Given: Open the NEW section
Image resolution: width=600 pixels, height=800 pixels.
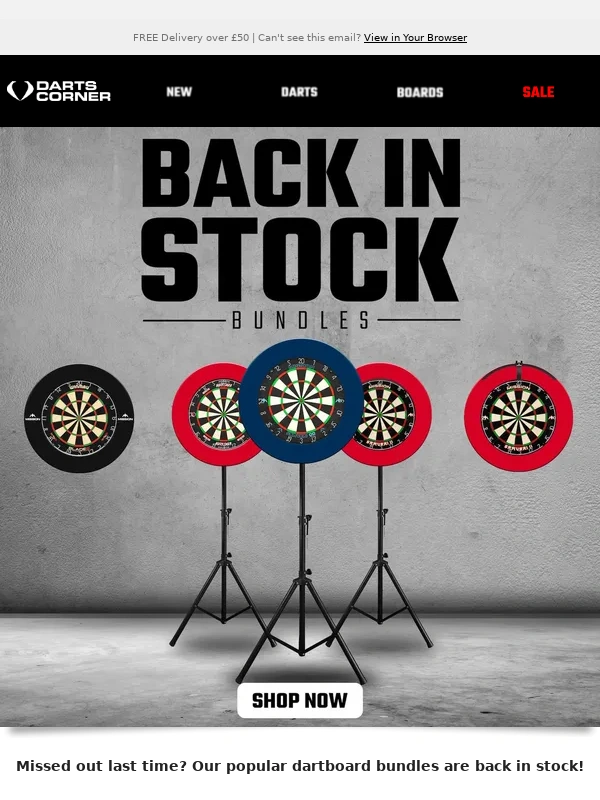Looking at the screenshot, I should pyautogui.click(x=179, y=92).
